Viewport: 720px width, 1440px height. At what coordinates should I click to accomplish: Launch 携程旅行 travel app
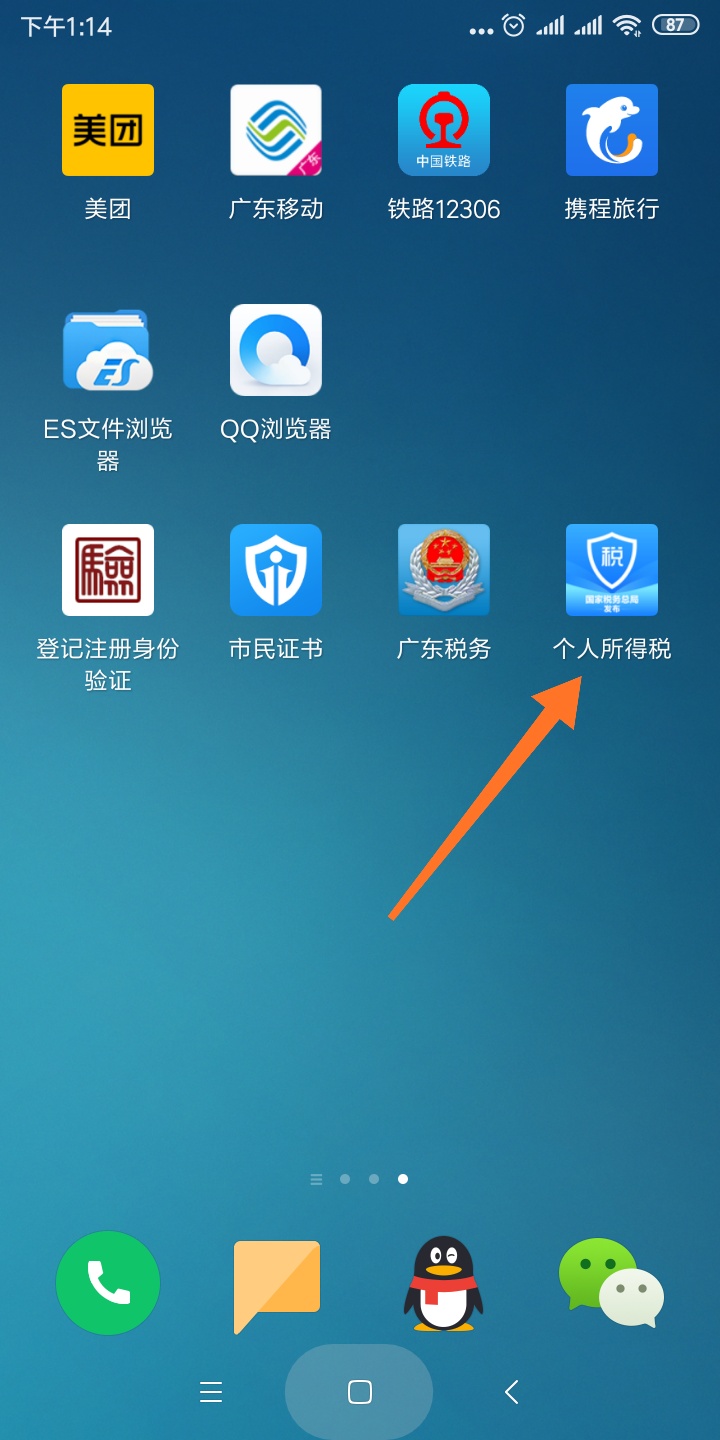[x=612, y=130]
